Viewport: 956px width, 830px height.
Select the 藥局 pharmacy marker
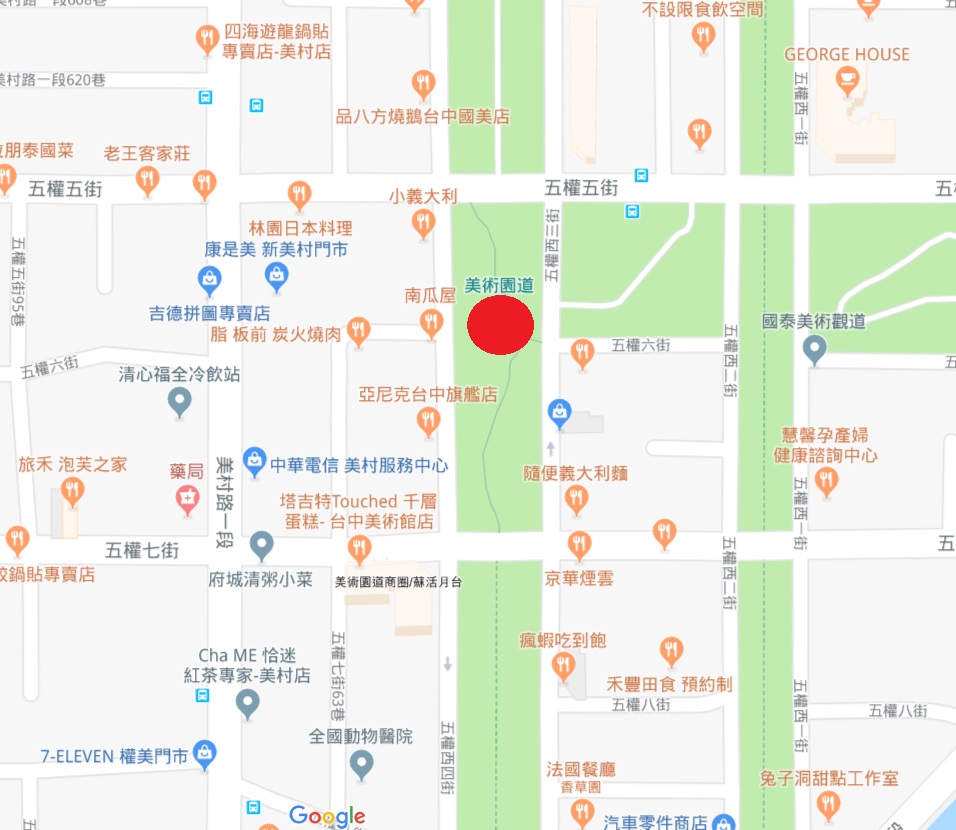187,498
